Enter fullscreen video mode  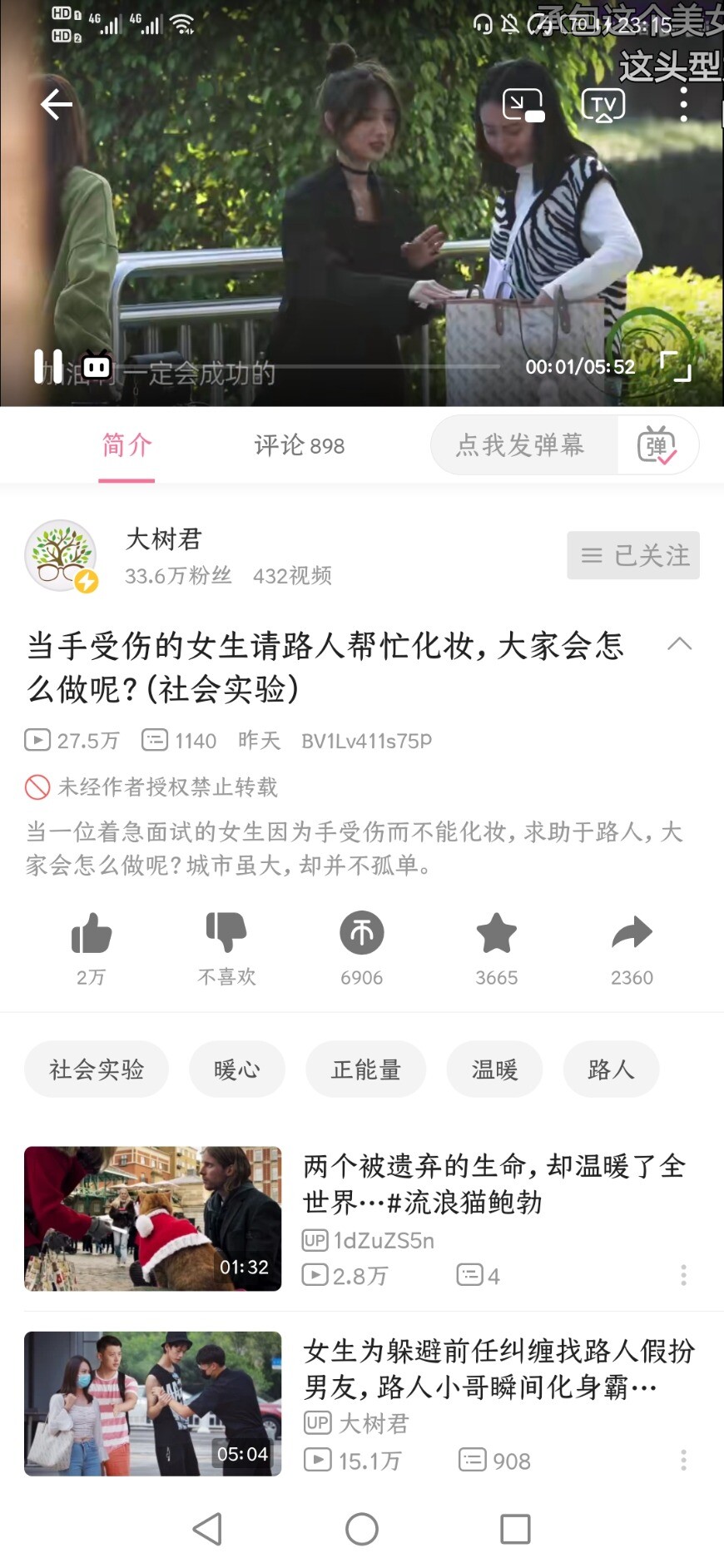click(x=675, y=366)
